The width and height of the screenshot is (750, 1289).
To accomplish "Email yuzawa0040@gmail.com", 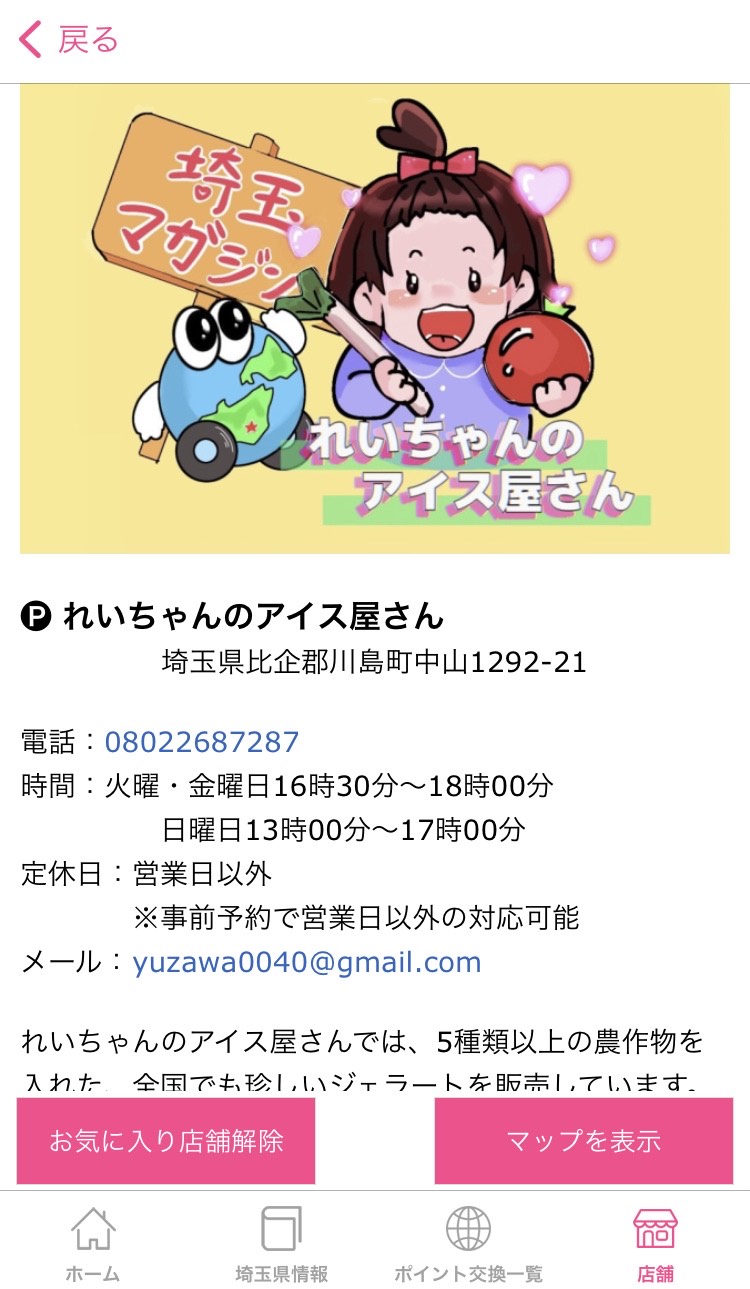I will pos(307,962).
